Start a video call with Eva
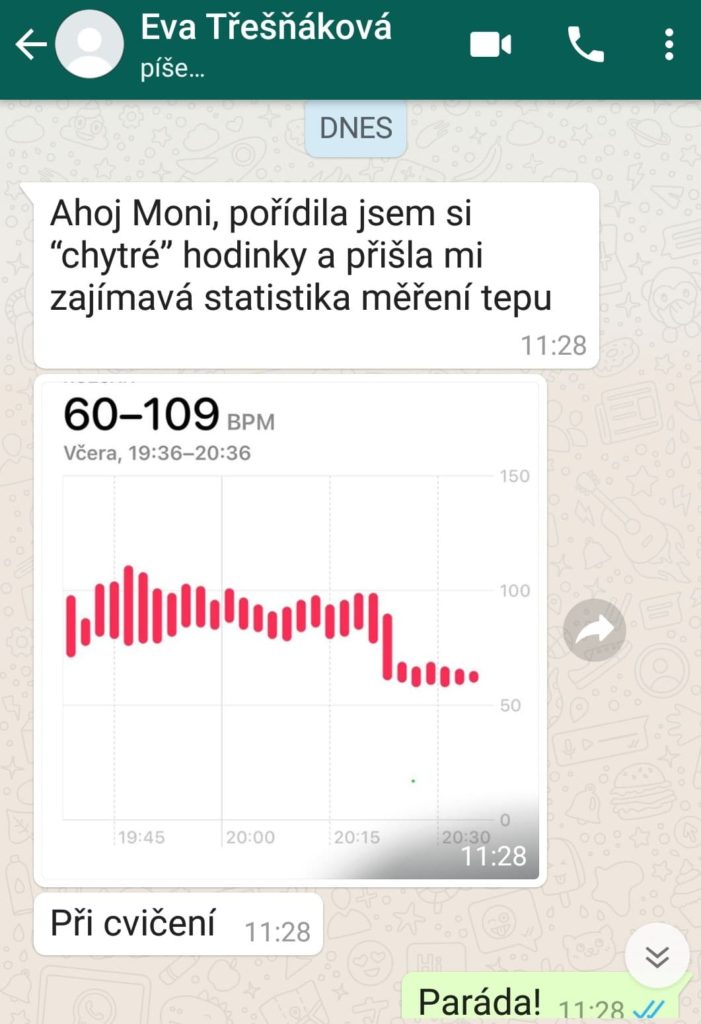 (x=490, y=45)
